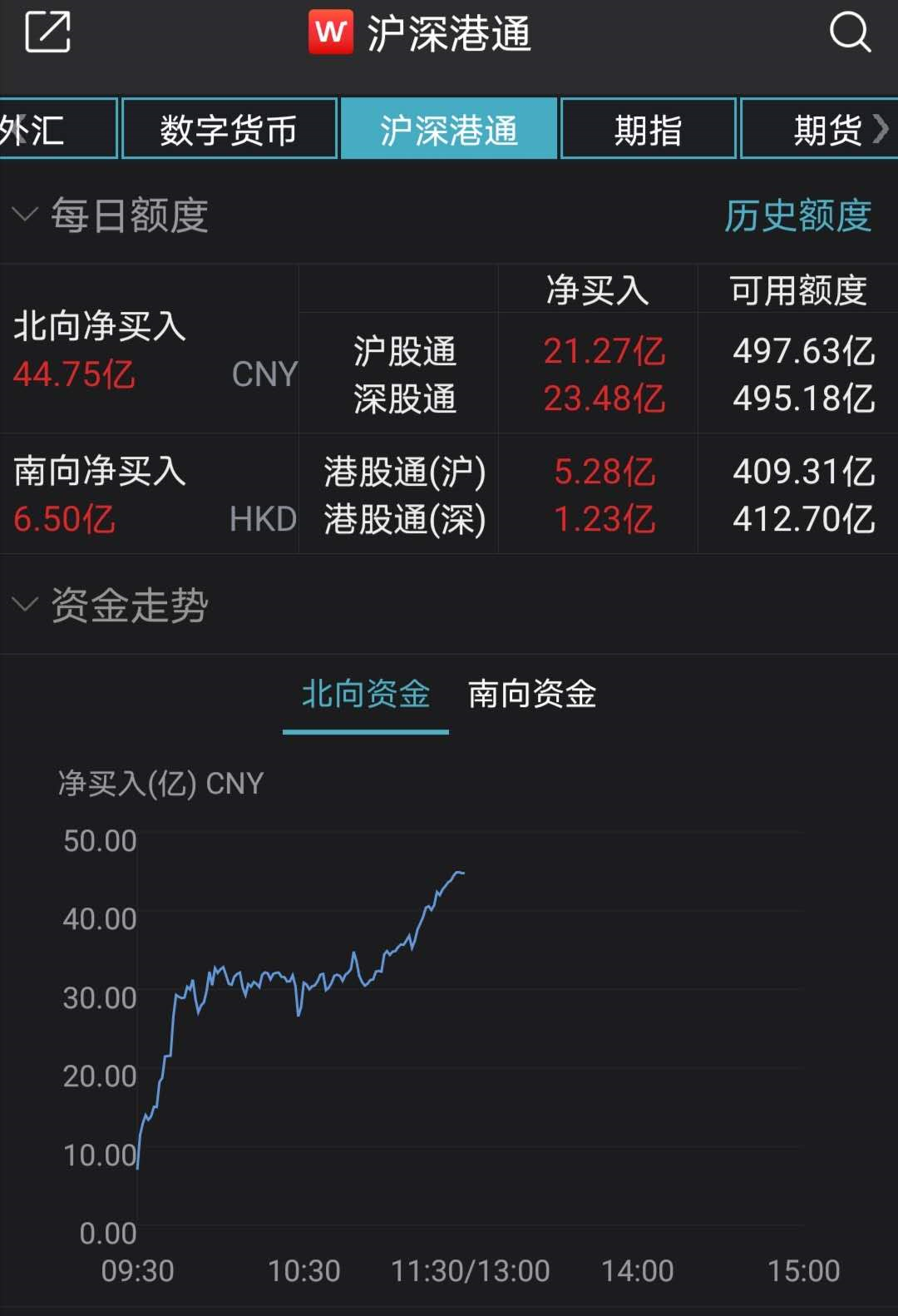The height and width of the screenshot is (1316, 898).
Task: View 历史额度 history link
Action: [797, 216]
